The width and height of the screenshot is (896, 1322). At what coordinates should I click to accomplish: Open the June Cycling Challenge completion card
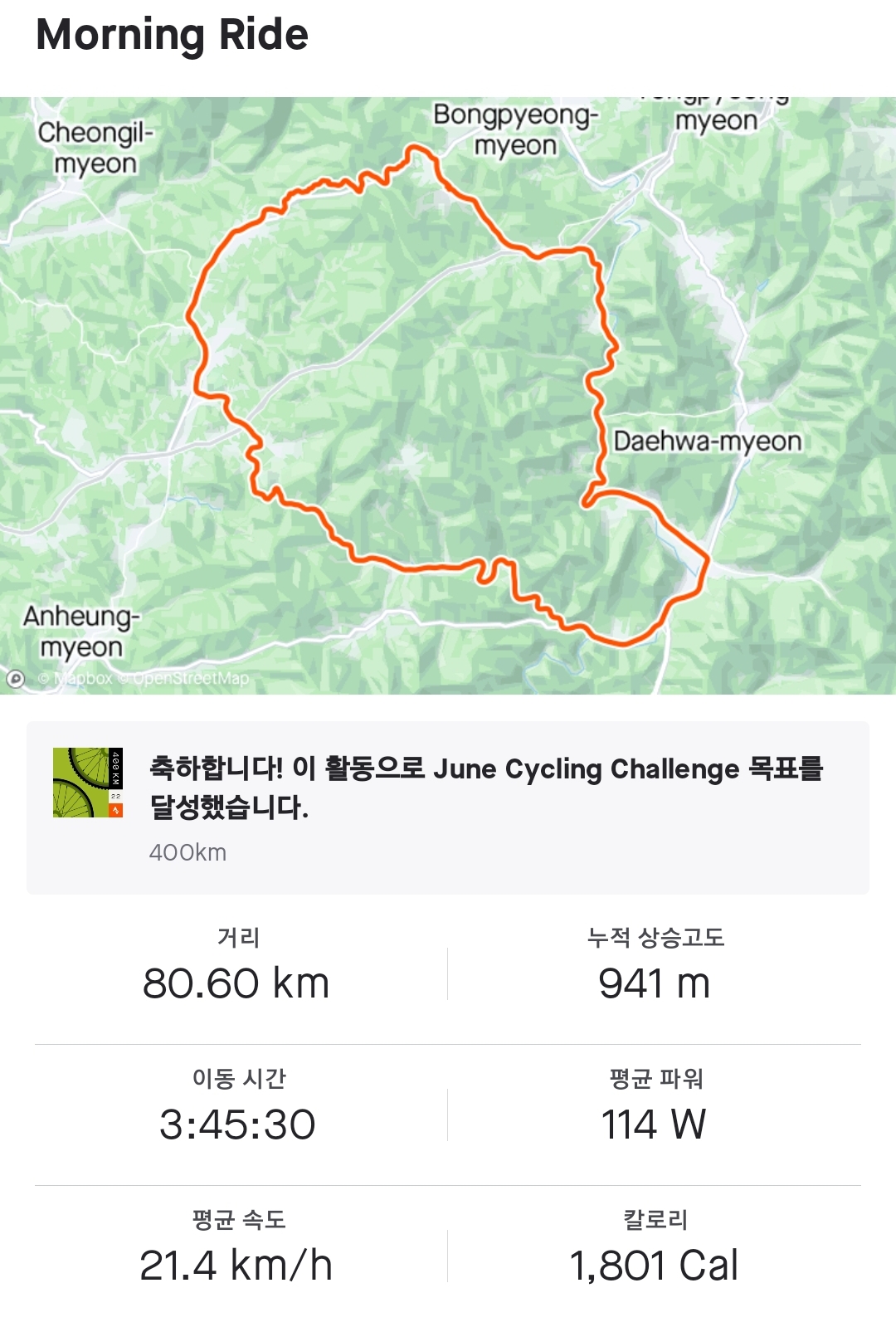coord(448,807)
